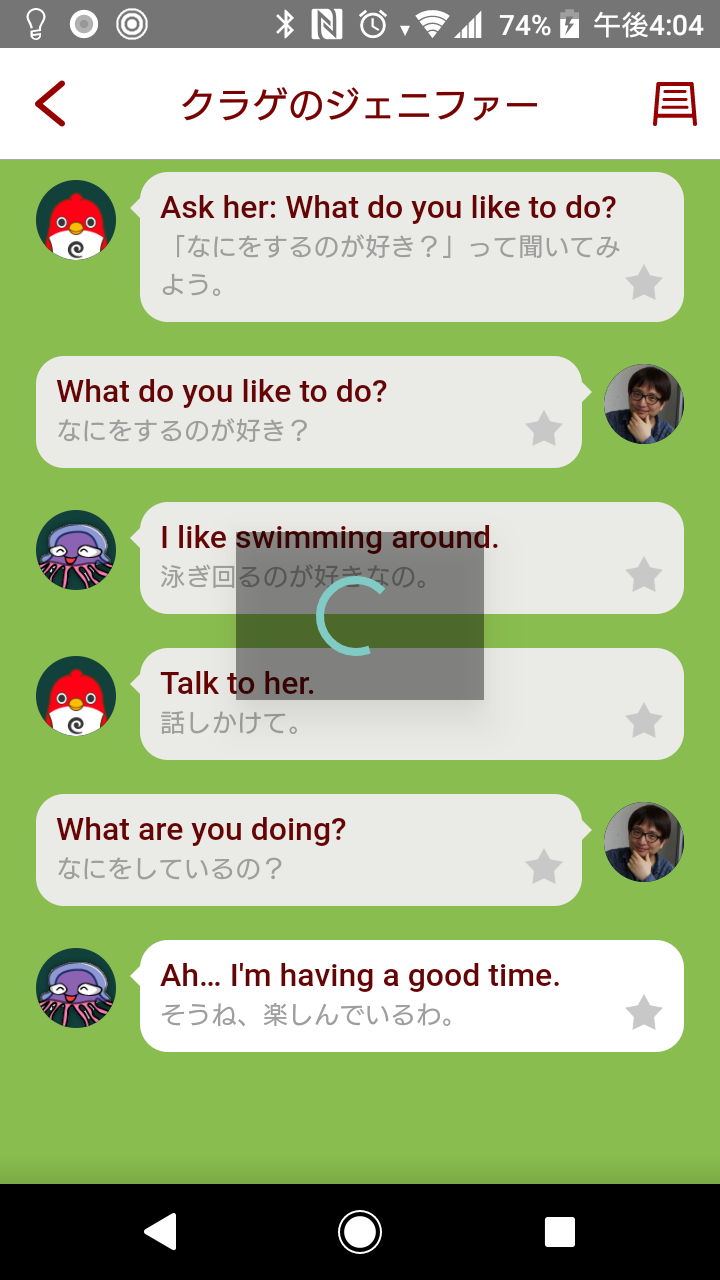Star the "What are you doing?" message
Screen dimensions: 720x1280
point(544,867)
